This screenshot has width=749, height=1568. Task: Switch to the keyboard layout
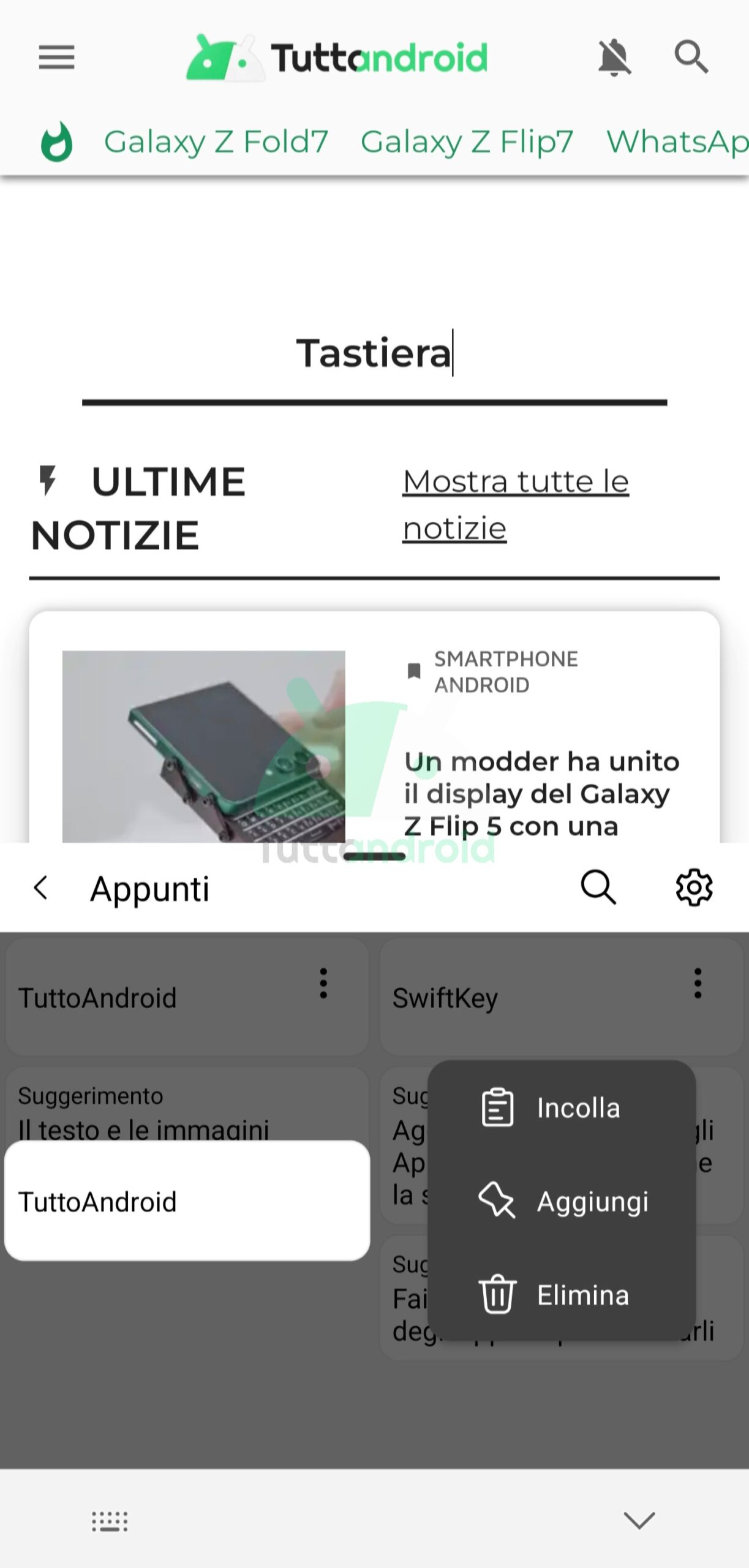[x=110, y=1521]
